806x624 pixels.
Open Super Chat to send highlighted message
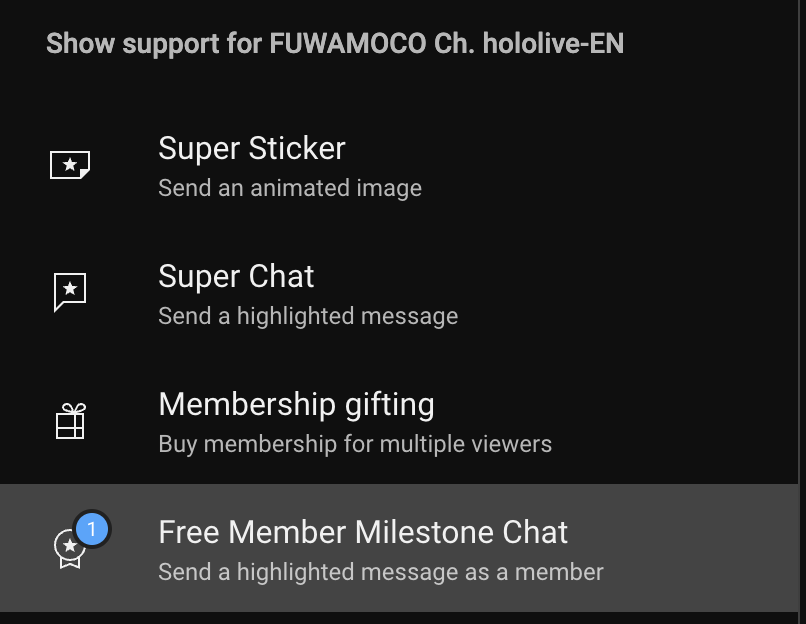(x=237, y=294)
